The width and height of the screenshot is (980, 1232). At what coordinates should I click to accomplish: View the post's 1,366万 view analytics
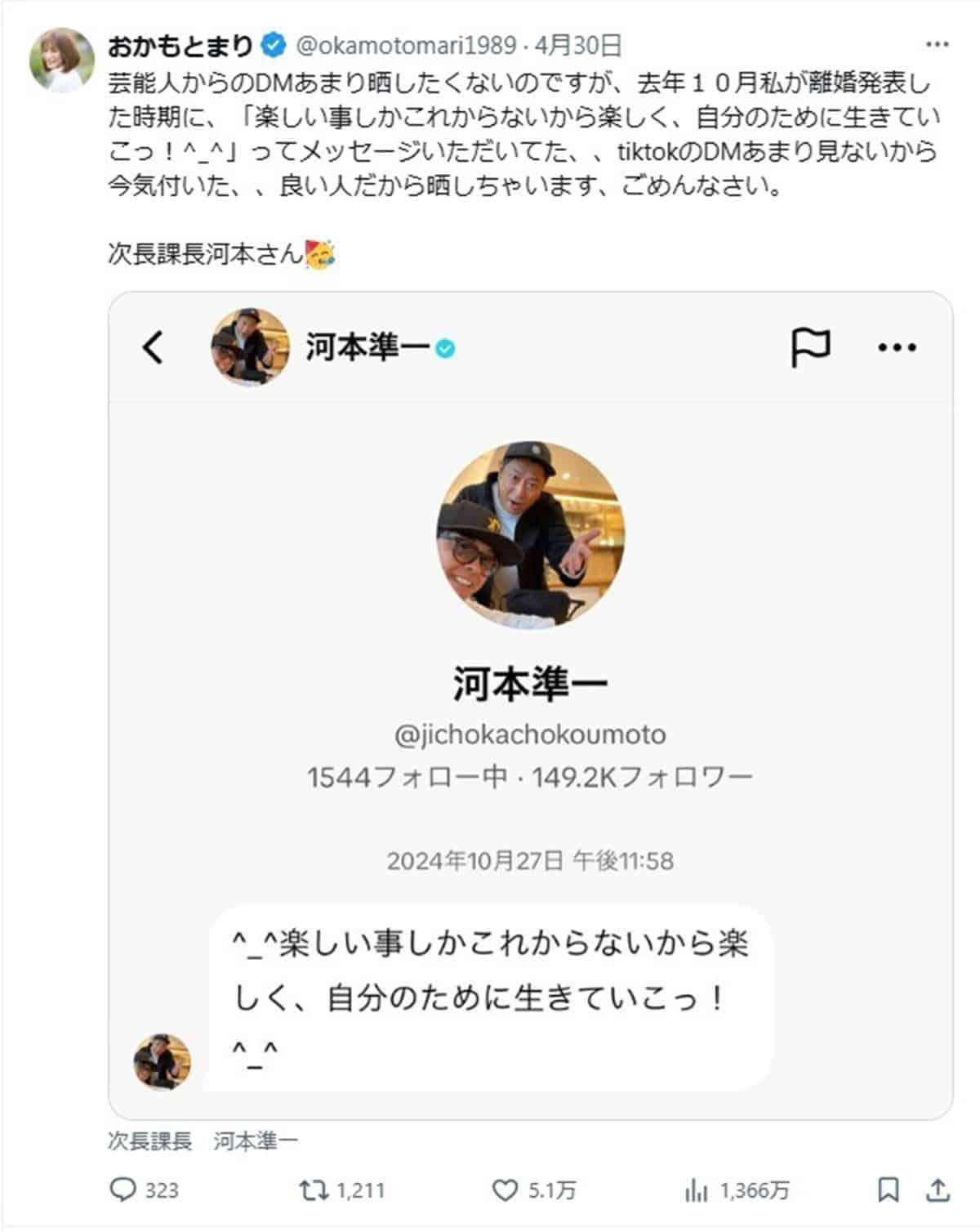point(697,1190)
